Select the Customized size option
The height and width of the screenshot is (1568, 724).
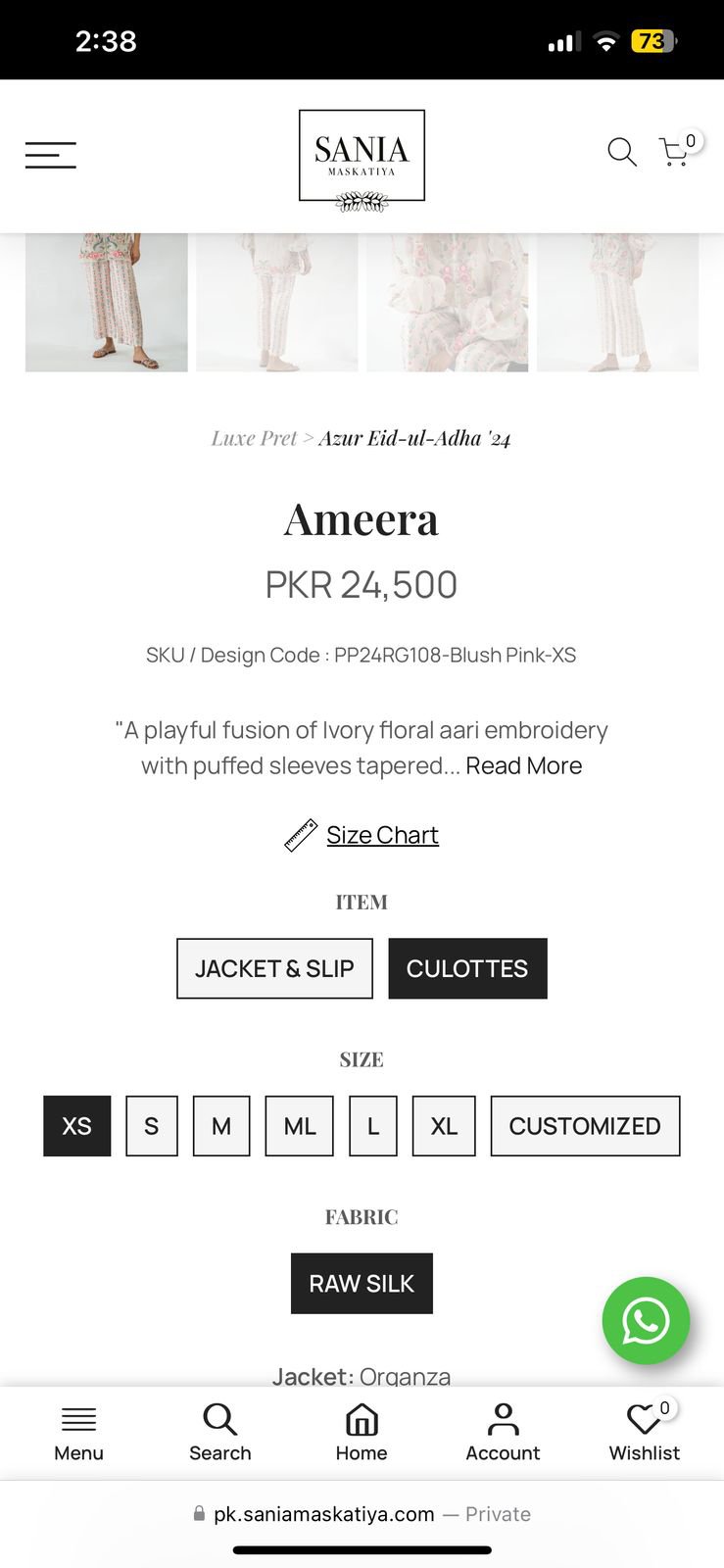[585, 1126]
